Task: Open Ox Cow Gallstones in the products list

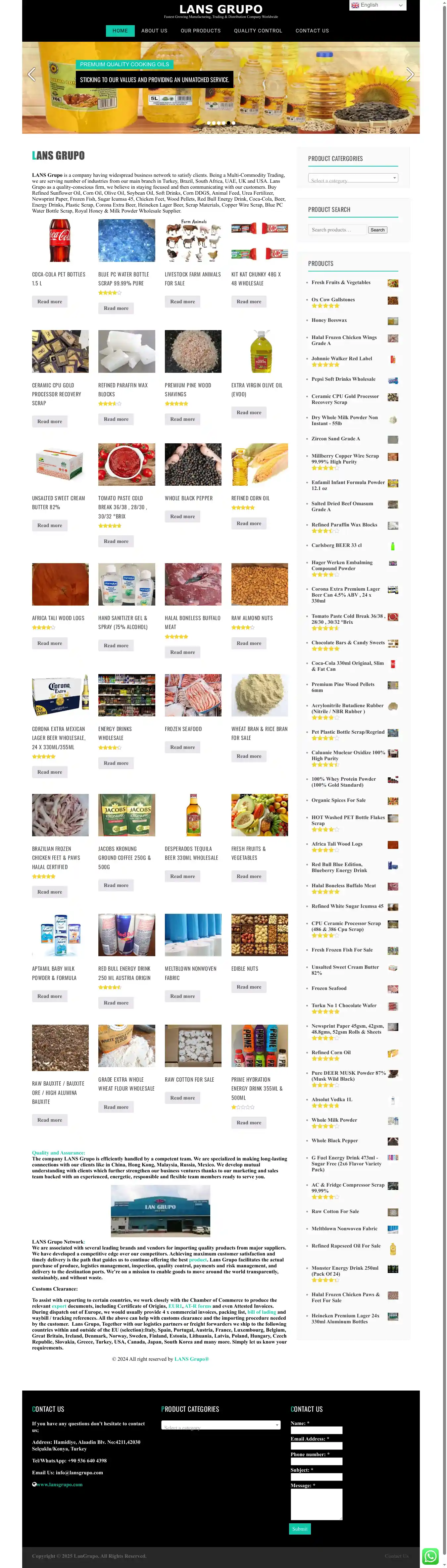Action: pyautogui.click(x=332, y=300)
